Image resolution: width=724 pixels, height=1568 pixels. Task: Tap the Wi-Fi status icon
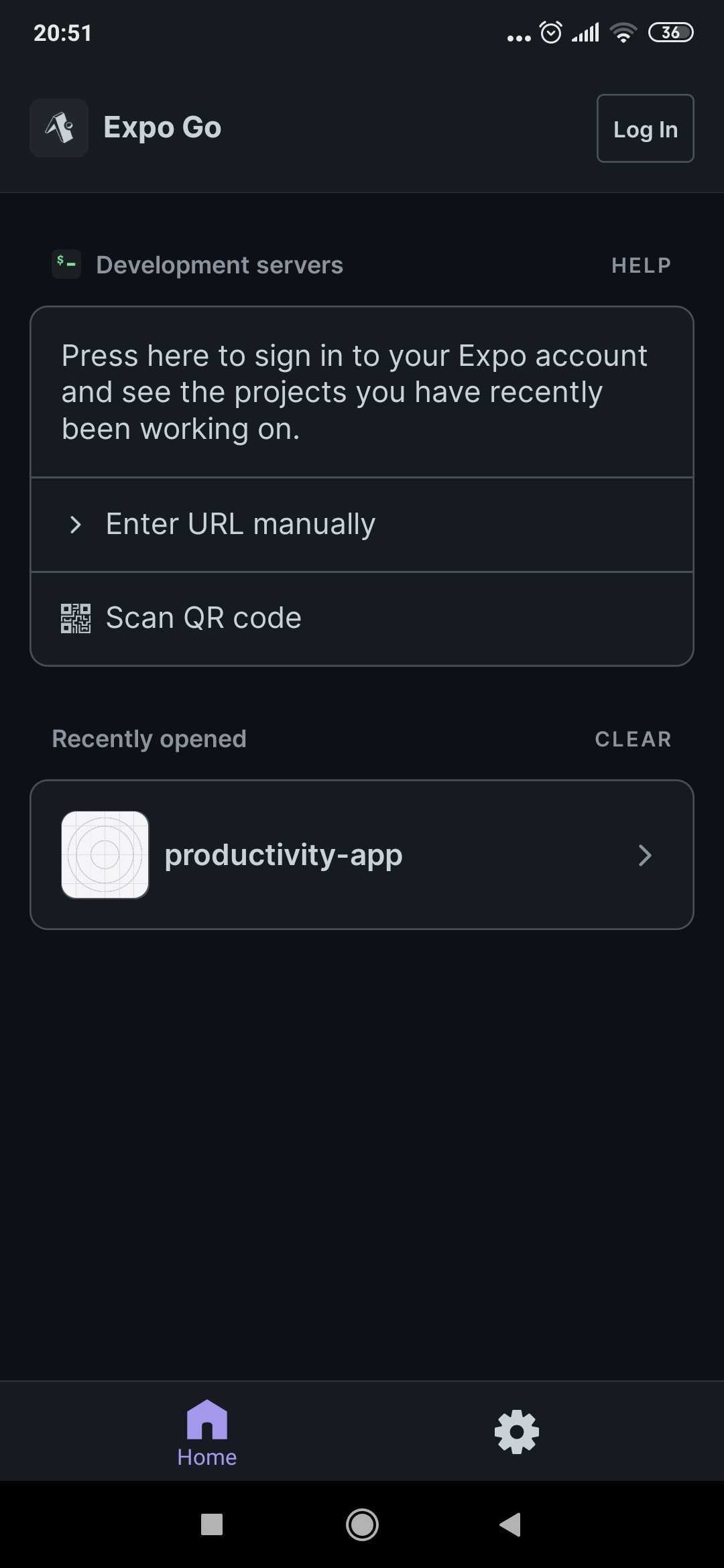pos(622,31)
